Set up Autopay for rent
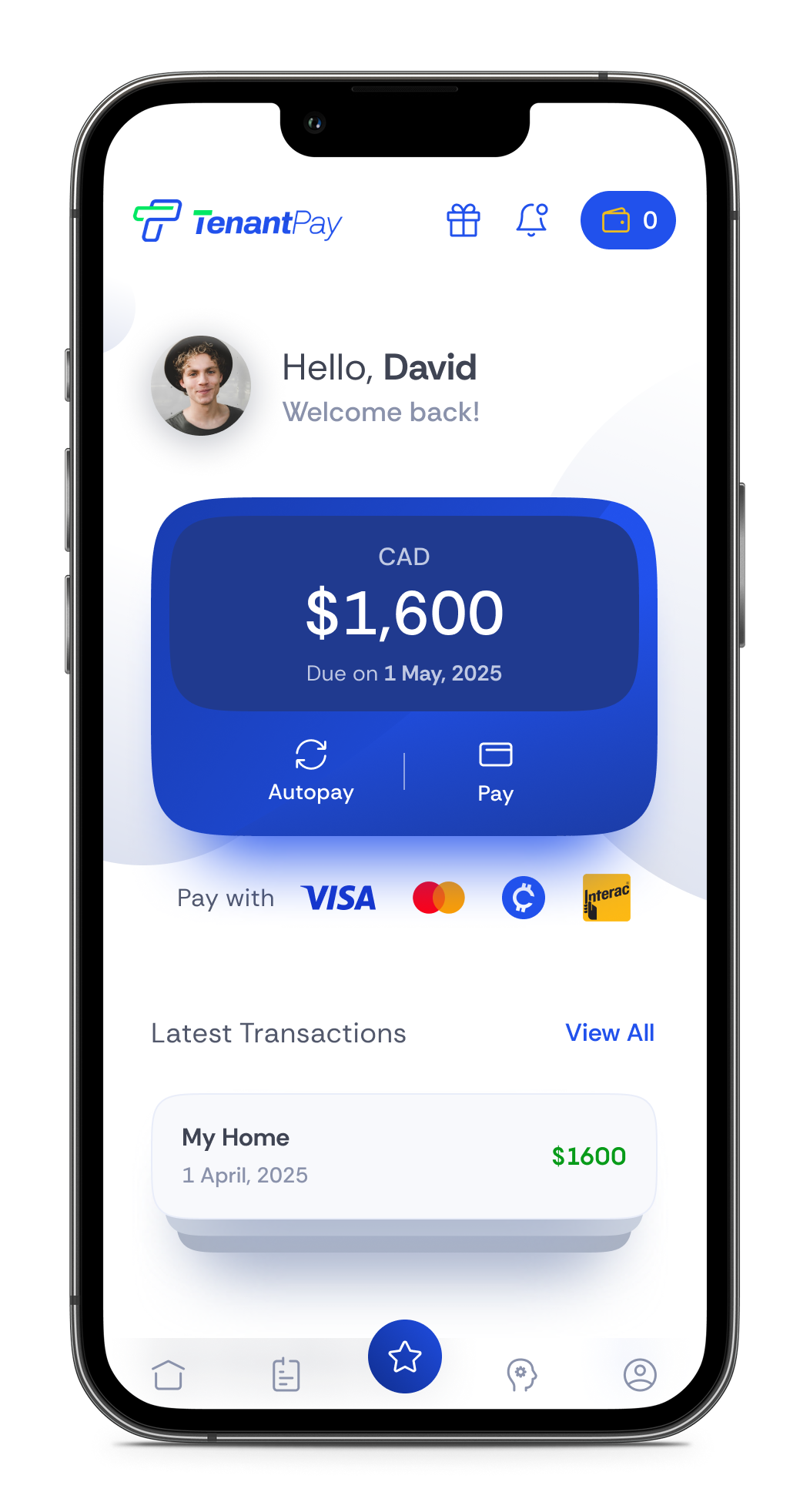 311,771
